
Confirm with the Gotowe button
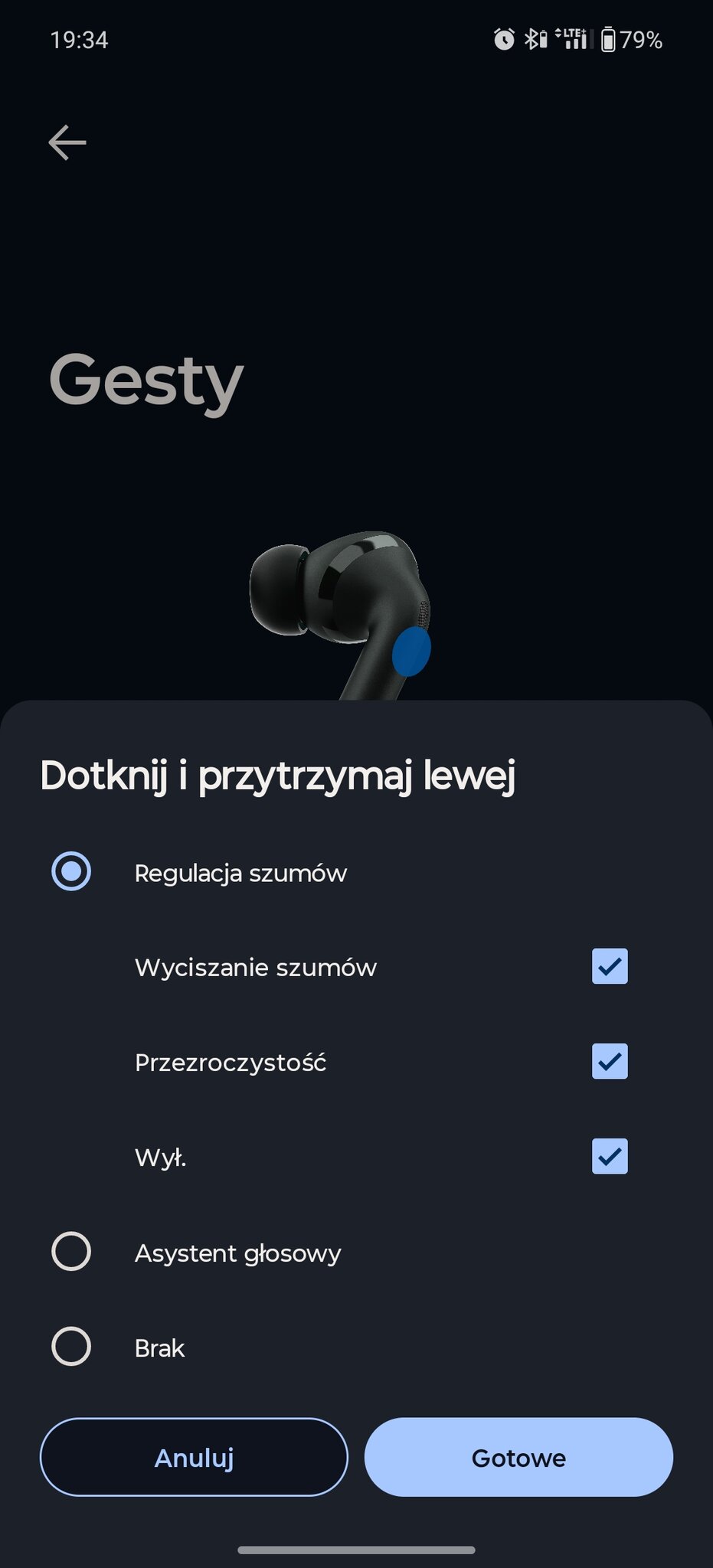pyautogui.click(x=518, y=1457)
